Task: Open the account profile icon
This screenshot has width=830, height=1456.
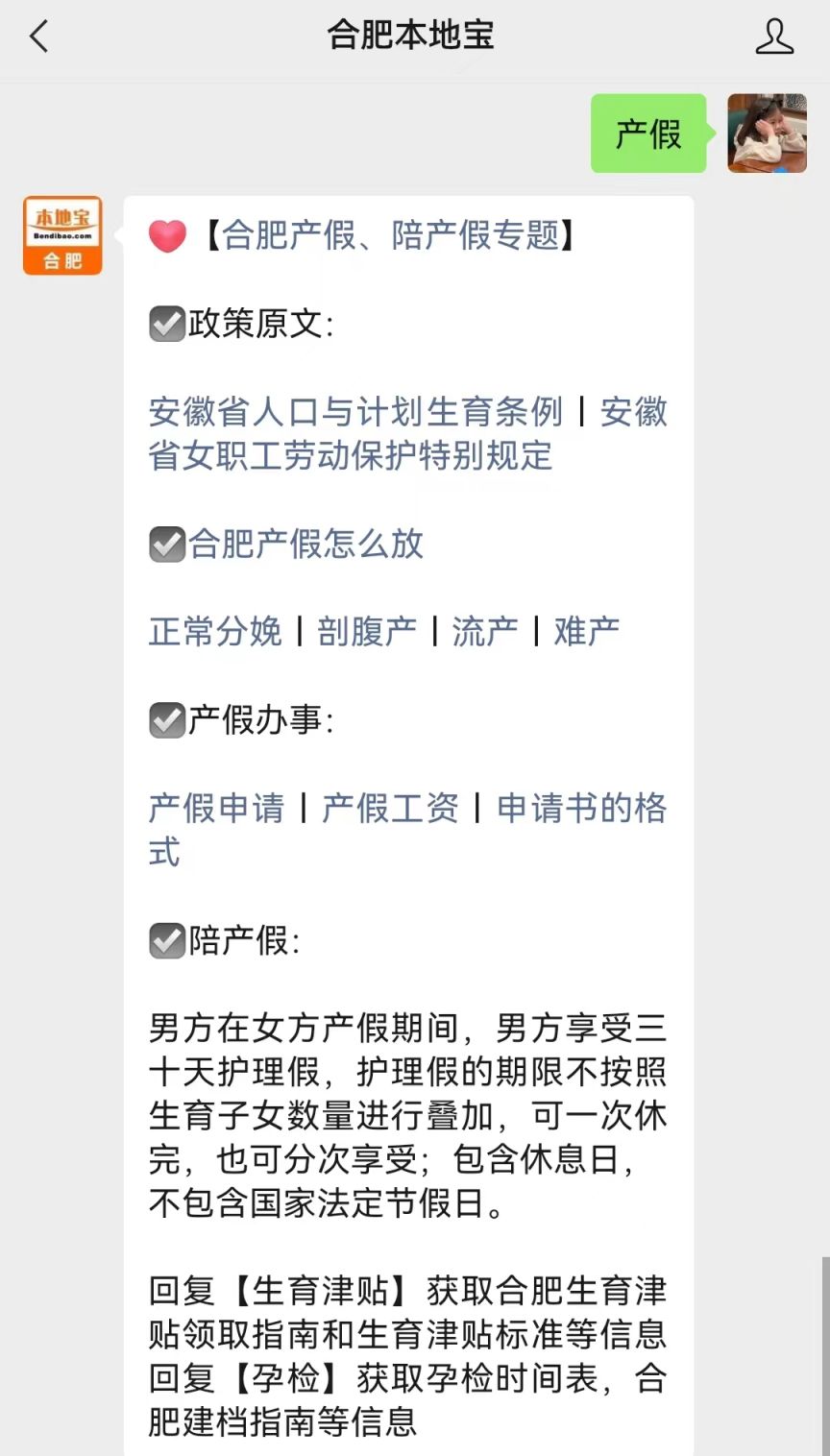Action: pyautogui.click(x=773, y=37)
